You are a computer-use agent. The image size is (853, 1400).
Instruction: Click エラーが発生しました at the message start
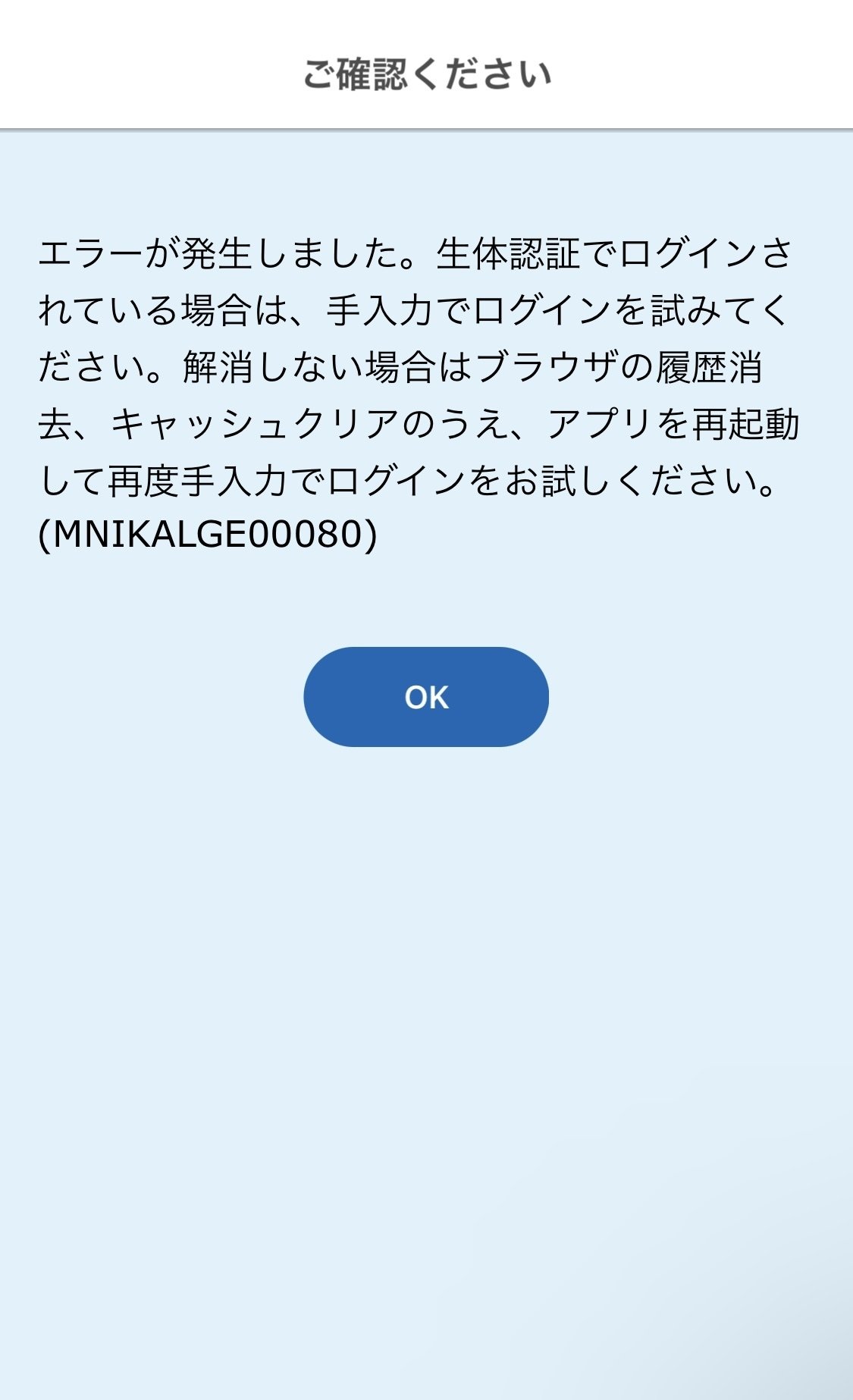[220, 254]
